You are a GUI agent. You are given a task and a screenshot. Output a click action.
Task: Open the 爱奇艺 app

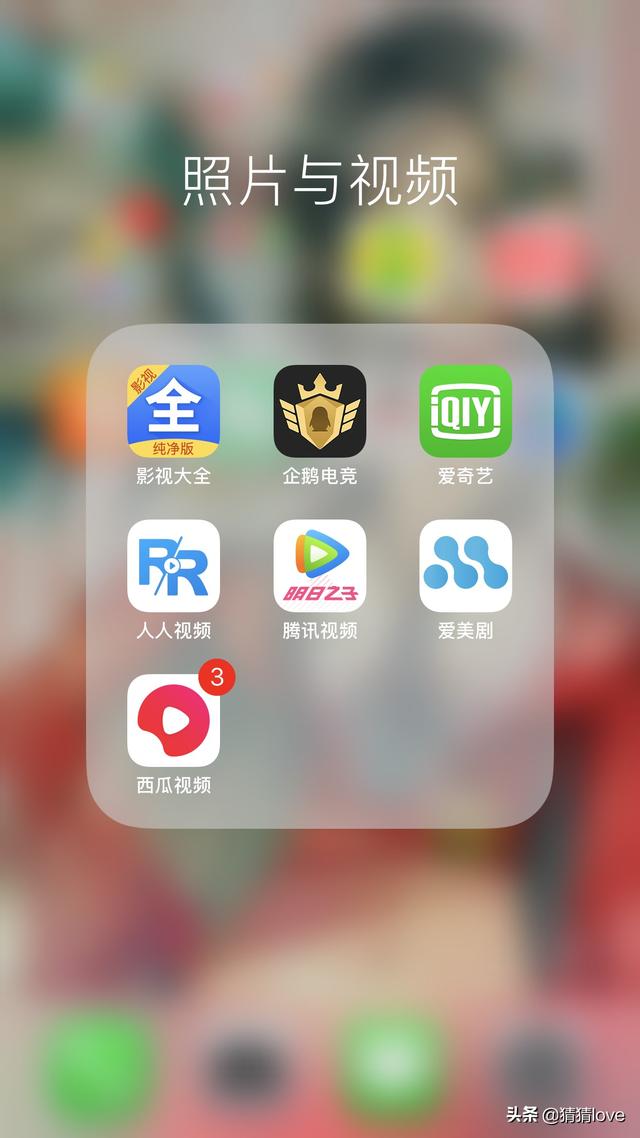(465, 411)
